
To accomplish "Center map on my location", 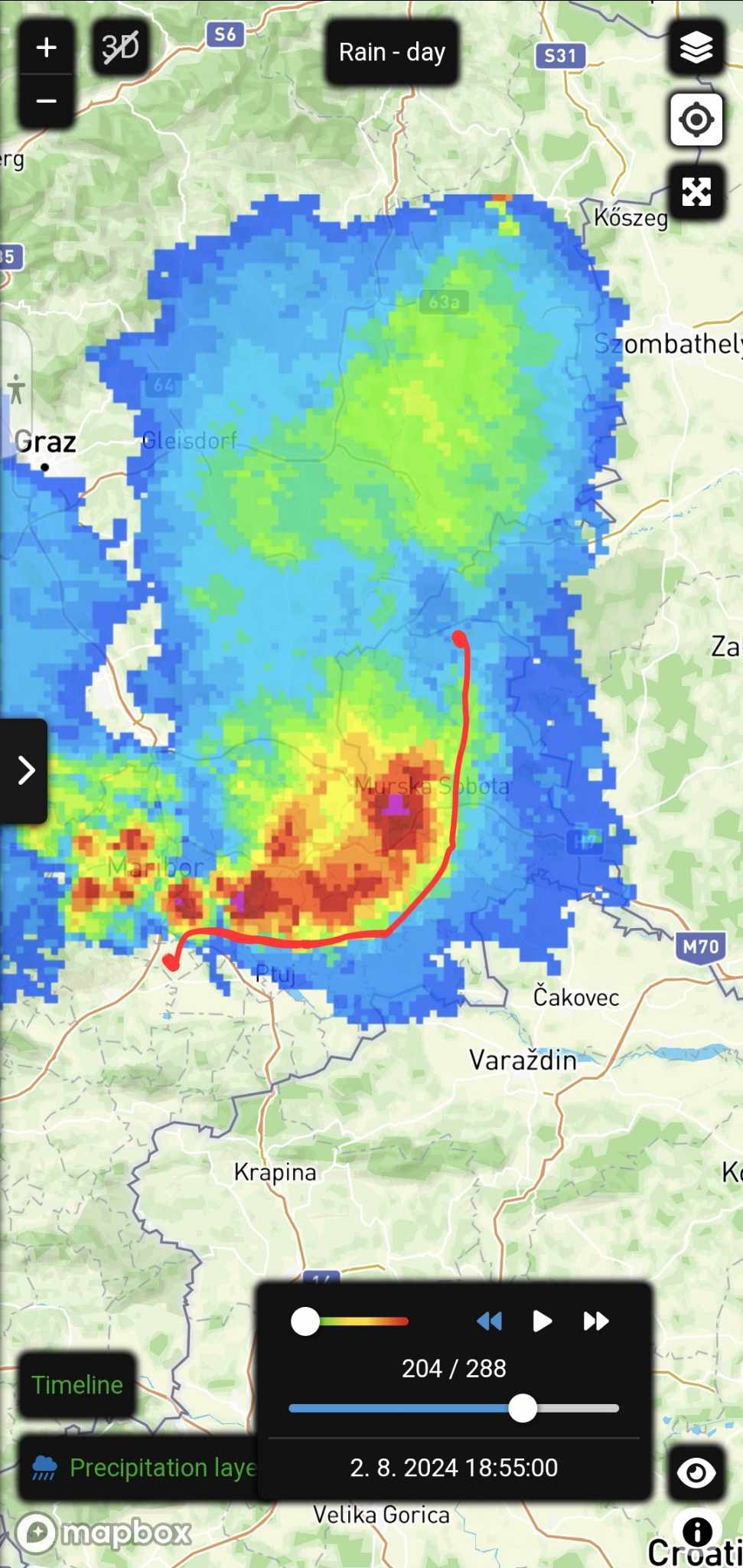I will (x=696, y=119).
